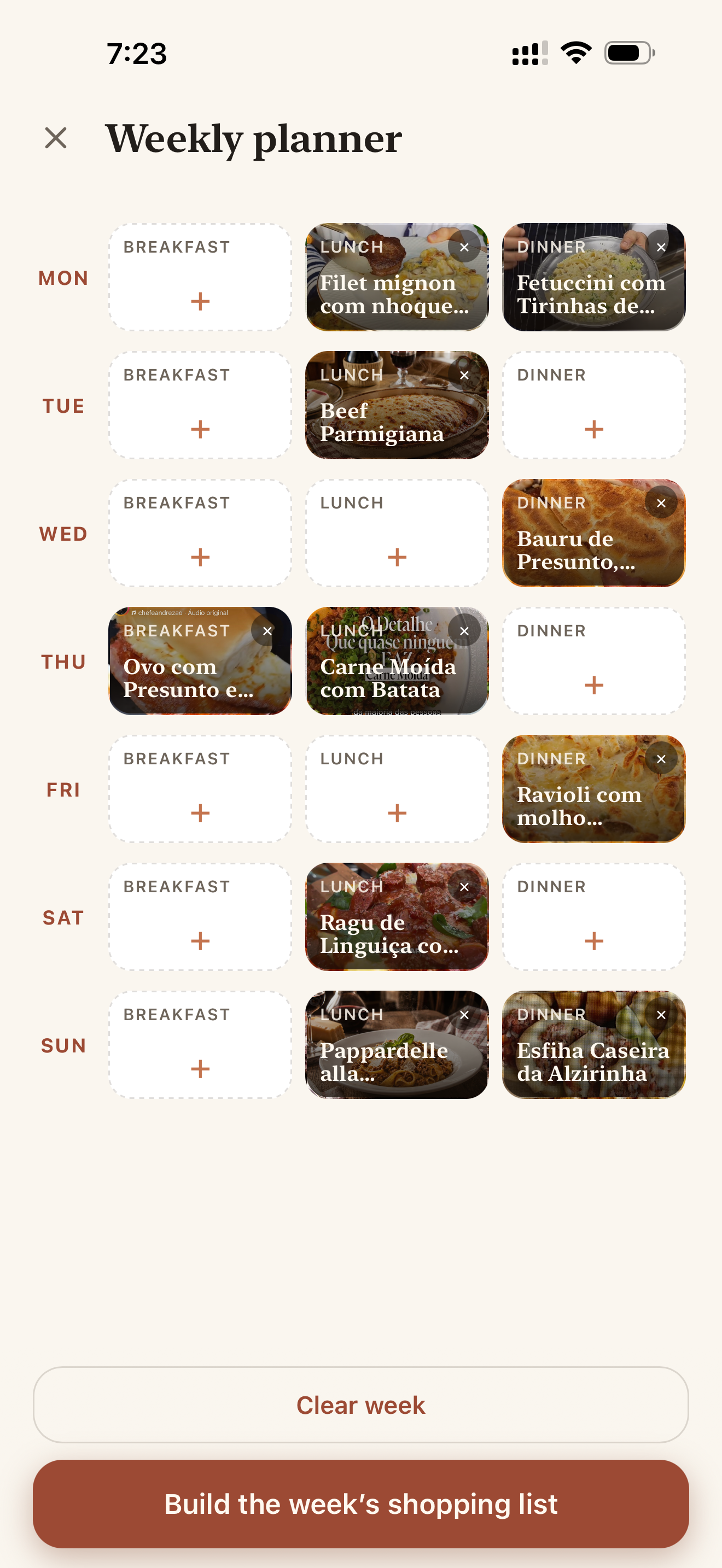Clear the whole week

tap(361, 1405)
